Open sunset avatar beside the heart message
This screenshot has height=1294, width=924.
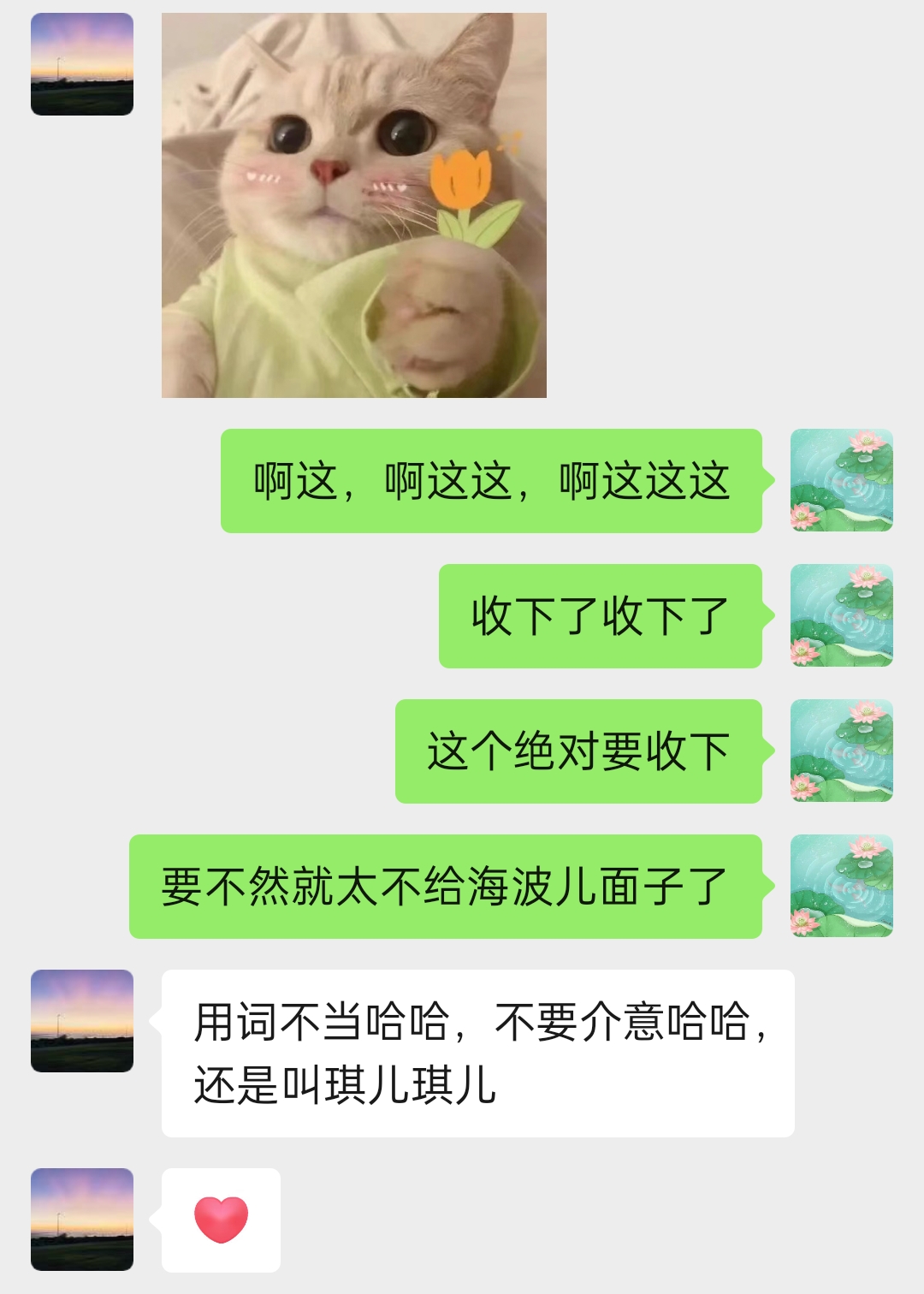82,1220
